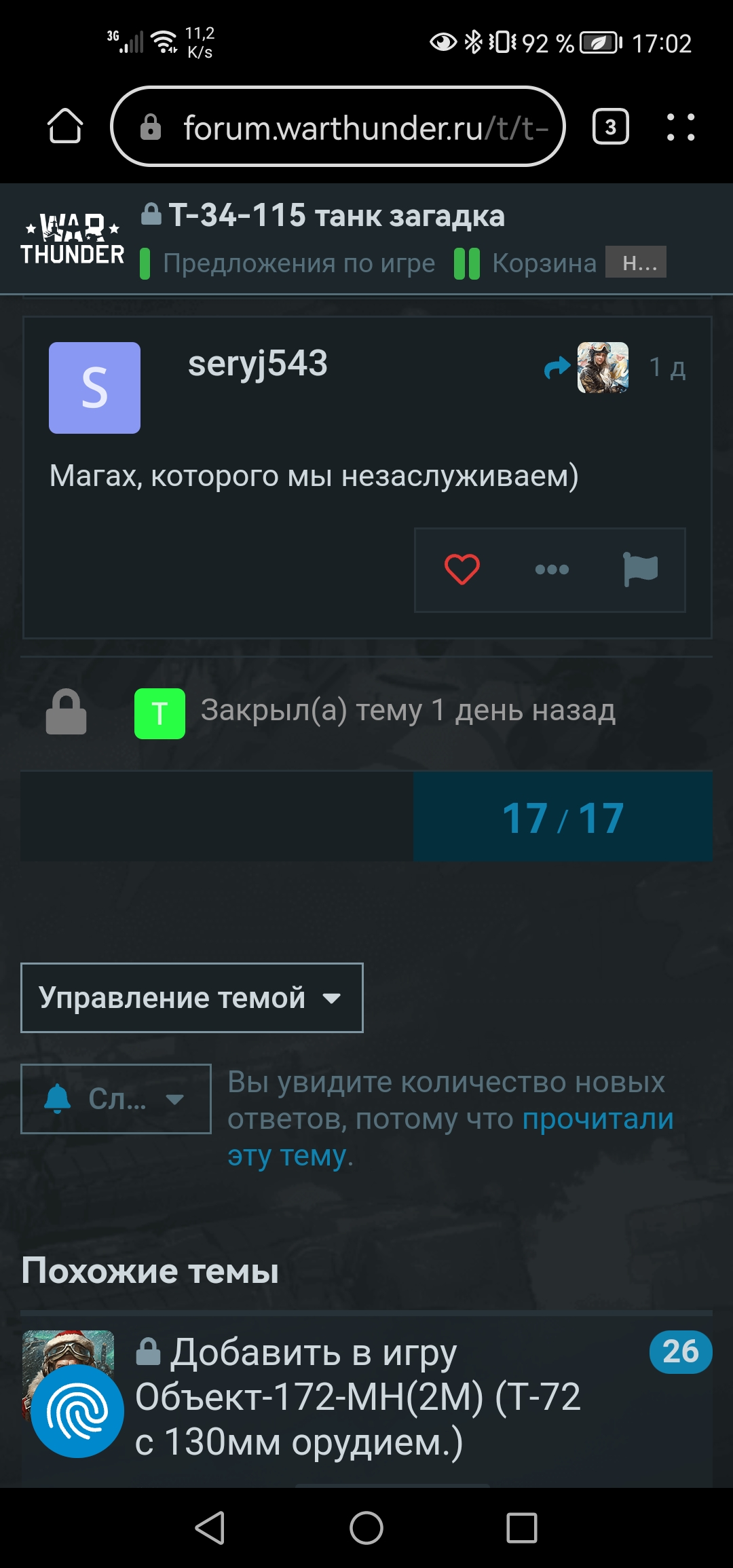Open the green T user avatar
Viewport: 733px width, 1568px height.
159,713
